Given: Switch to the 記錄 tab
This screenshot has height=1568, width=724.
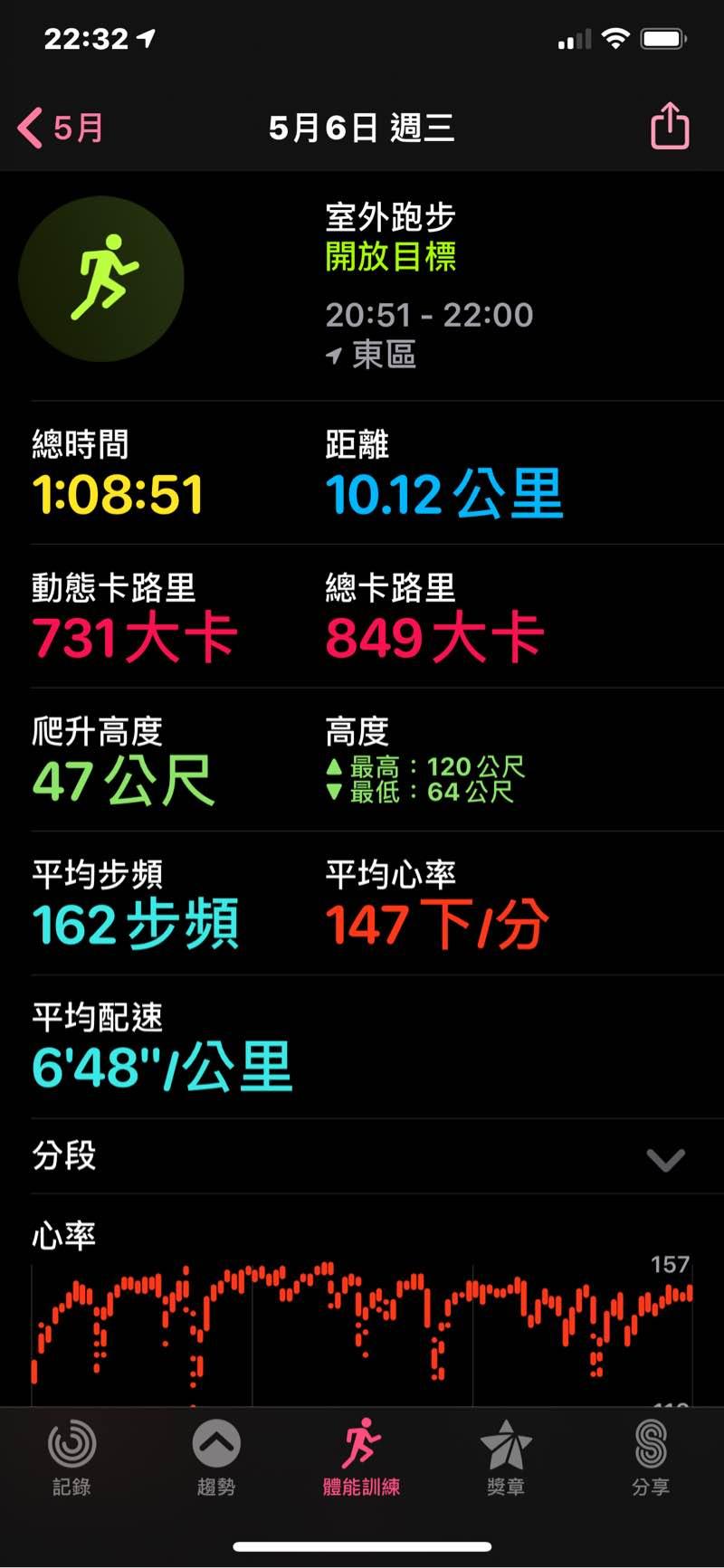Looking at the screenshot, I should point(71,1456).
